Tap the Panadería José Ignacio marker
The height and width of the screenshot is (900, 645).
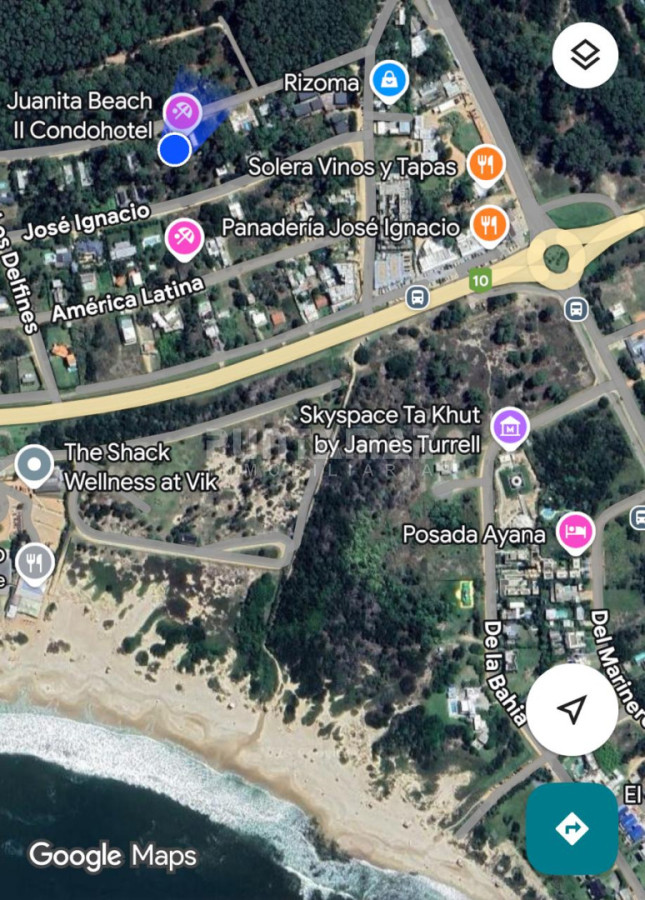pyautogui.click(x=489, y=226)
